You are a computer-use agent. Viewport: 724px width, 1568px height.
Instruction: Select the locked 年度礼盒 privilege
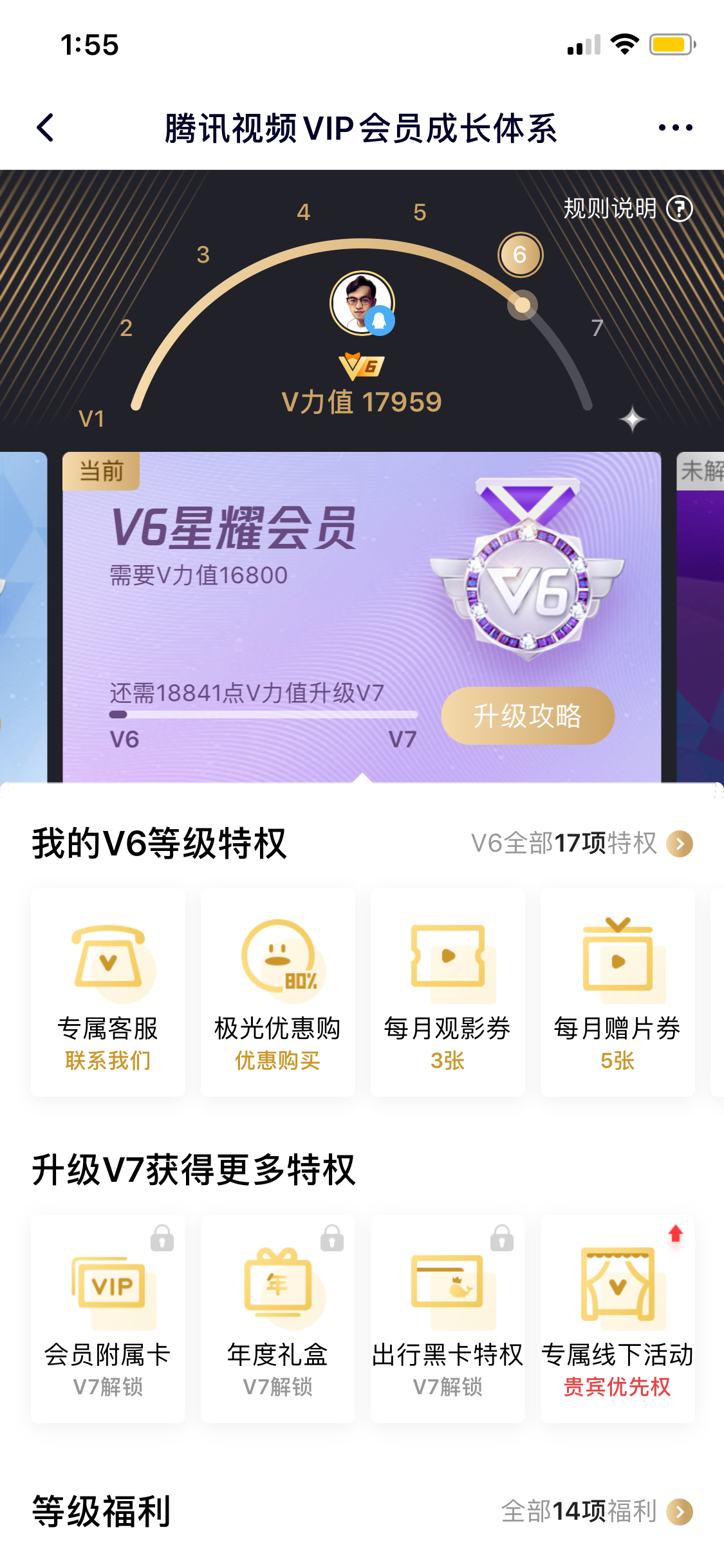coord(278,1318)
